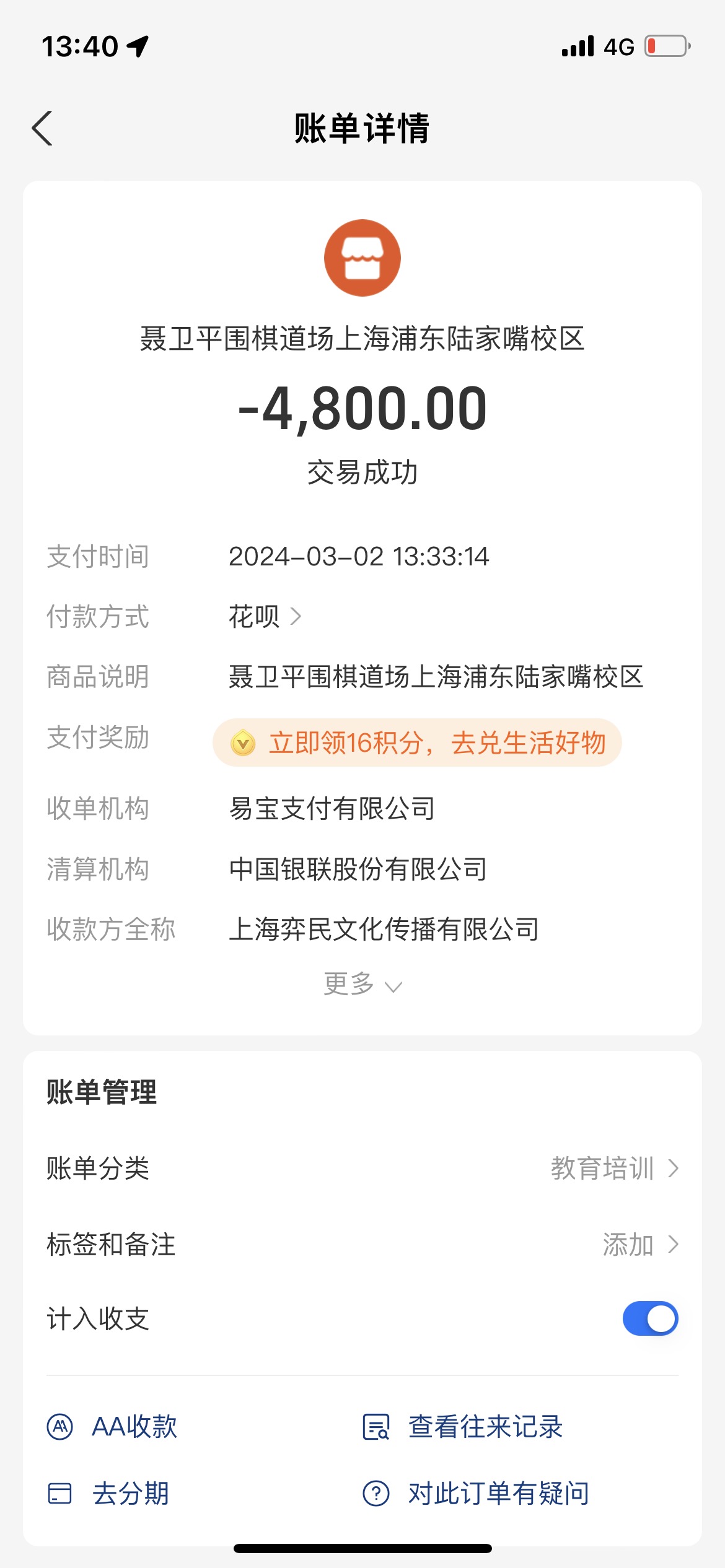Open 对此订单有疑问 help

coord(476,1493)
